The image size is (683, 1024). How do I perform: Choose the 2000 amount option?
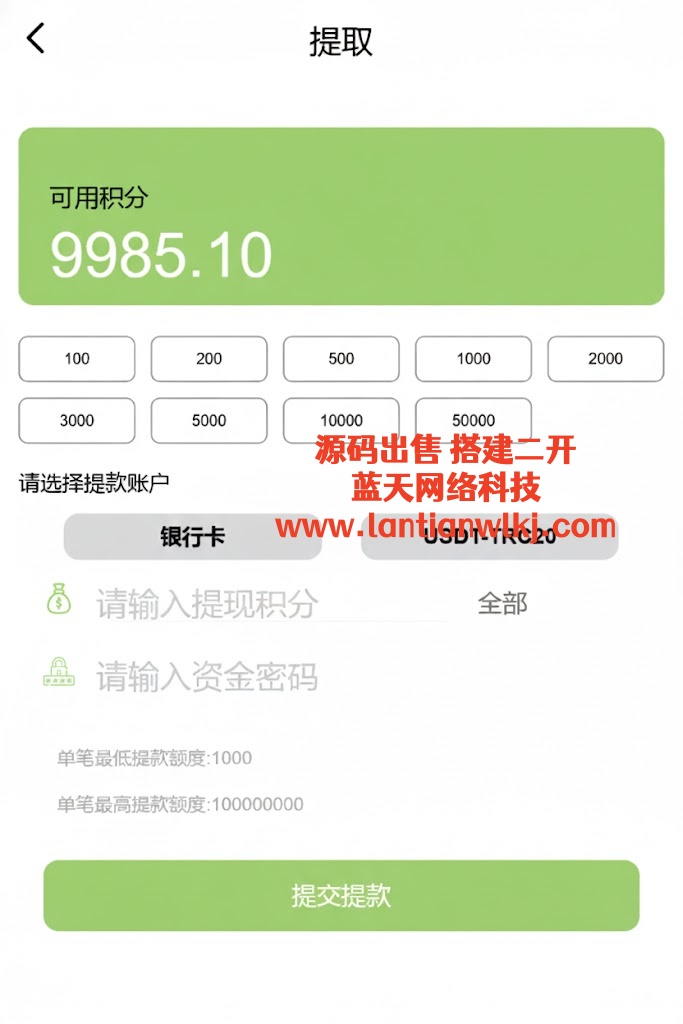[x=605, y=359]
